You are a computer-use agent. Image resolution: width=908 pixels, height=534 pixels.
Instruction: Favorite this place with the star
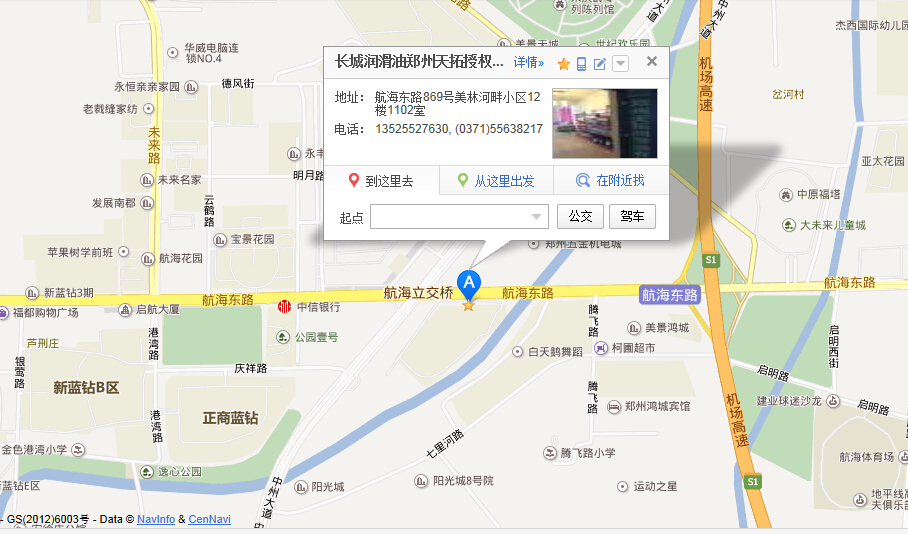point(563,64)
